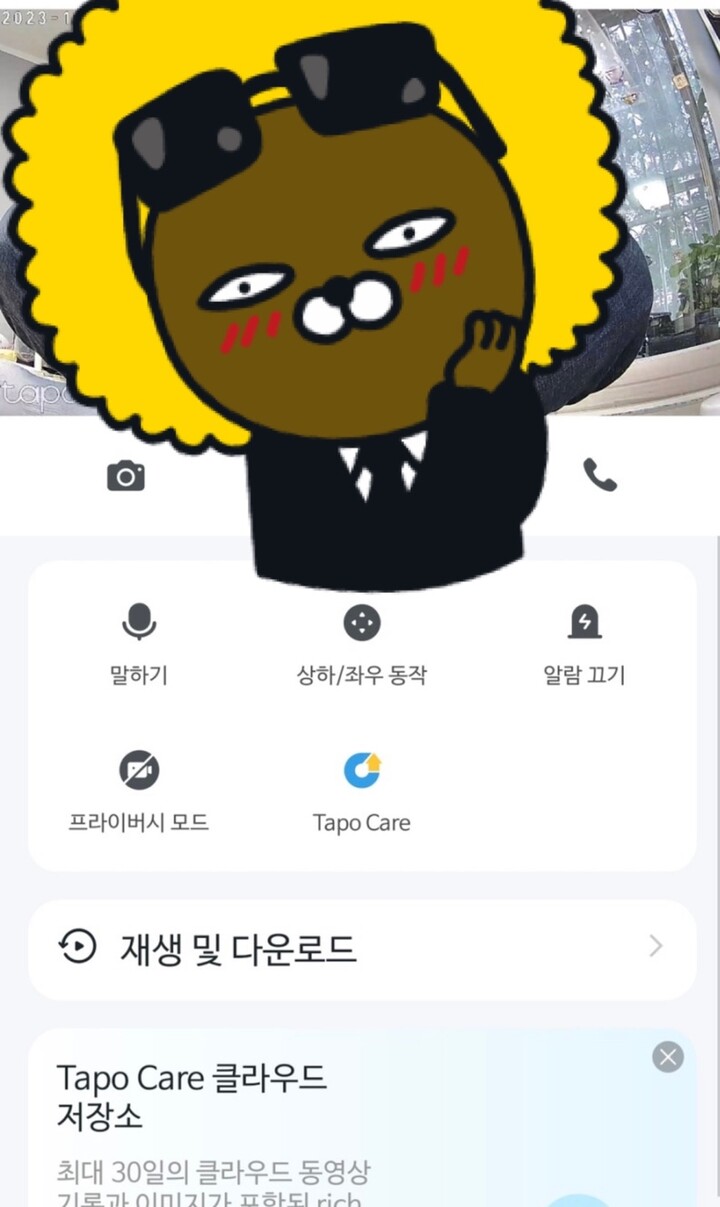
Task: Open the 상하/좌우 동작 pan-tilt control
Action: click(363, 623)
